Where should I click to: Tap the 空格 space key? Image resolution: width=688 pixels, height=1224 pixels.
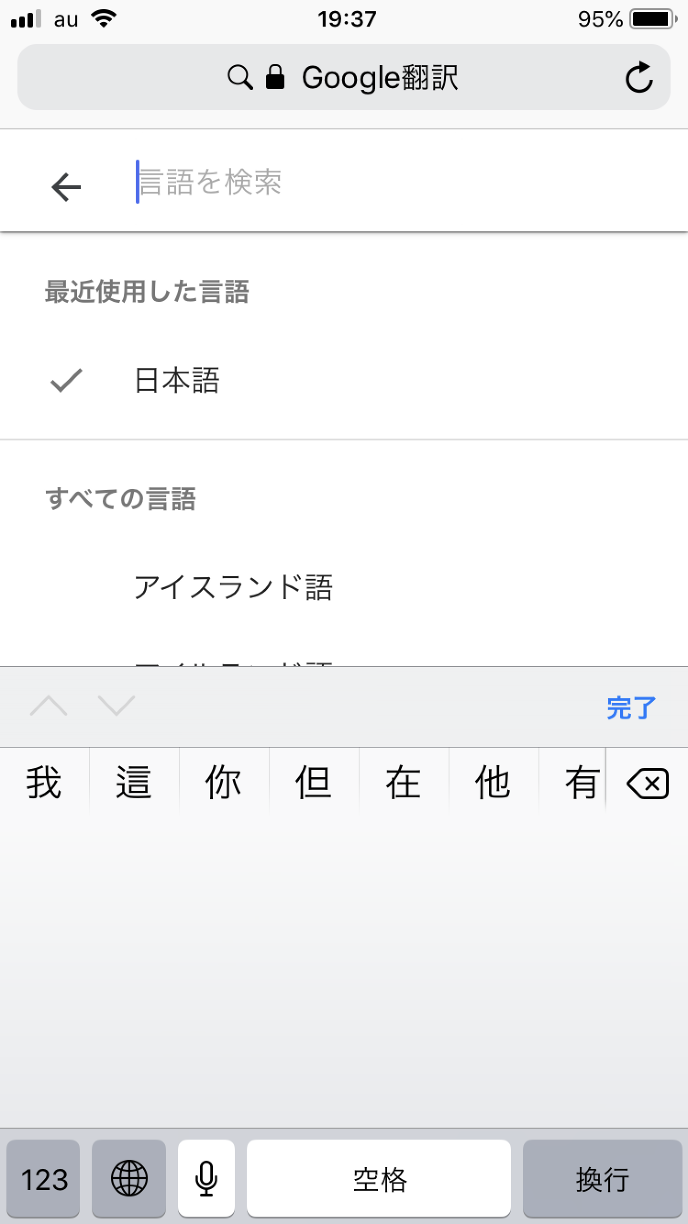click(379, 1179)
